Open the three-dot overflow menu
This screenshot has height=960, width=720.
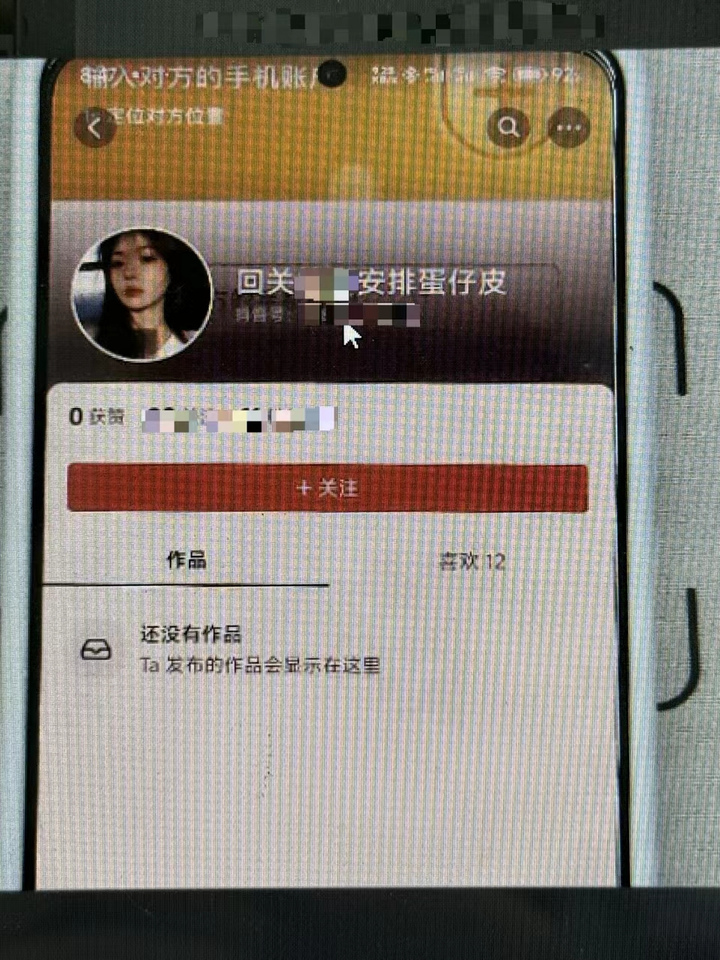point(570,128)
